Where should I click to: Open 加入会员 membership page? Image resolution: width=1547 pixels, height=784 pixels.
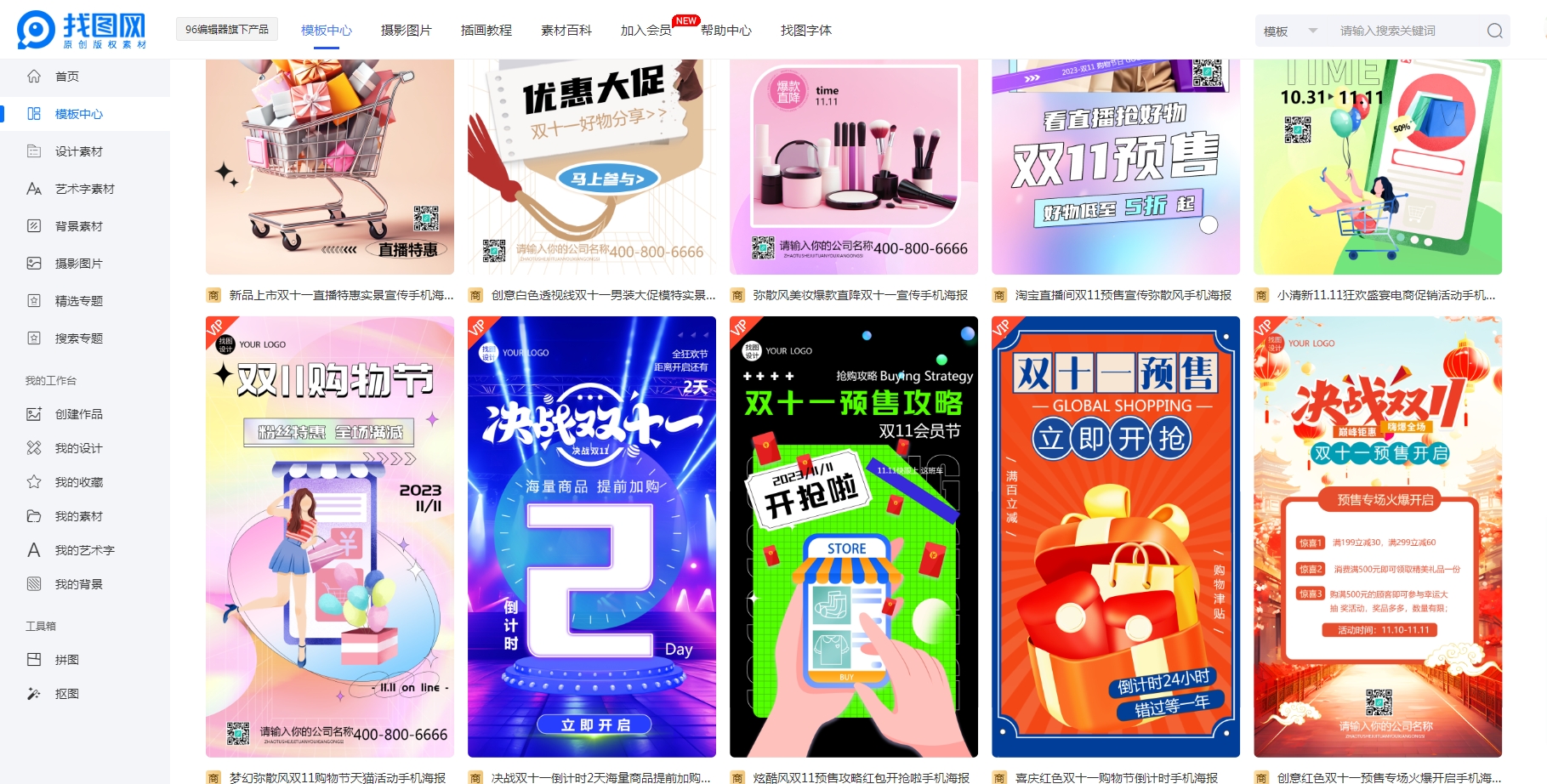coord(646,31)
